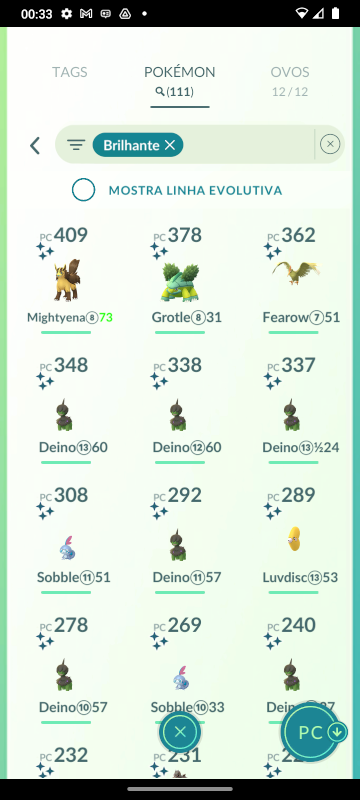This screenshot has height=800, width=360.
Task: Open Luvdisc with PC 289
Action: [x=294, y=540]
